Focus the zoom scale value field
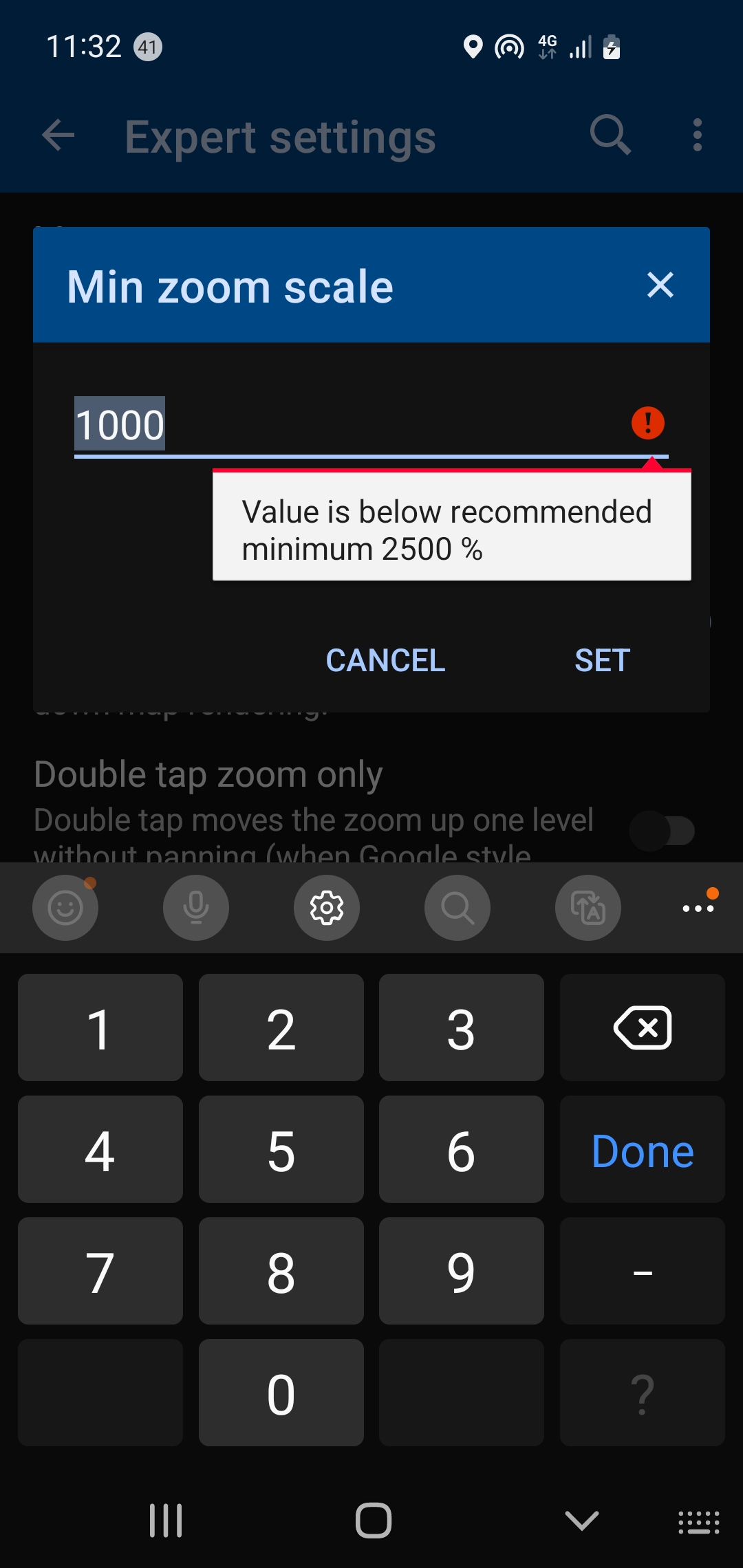Screen dimensions: 743x1568 click(x=344, y=425)
